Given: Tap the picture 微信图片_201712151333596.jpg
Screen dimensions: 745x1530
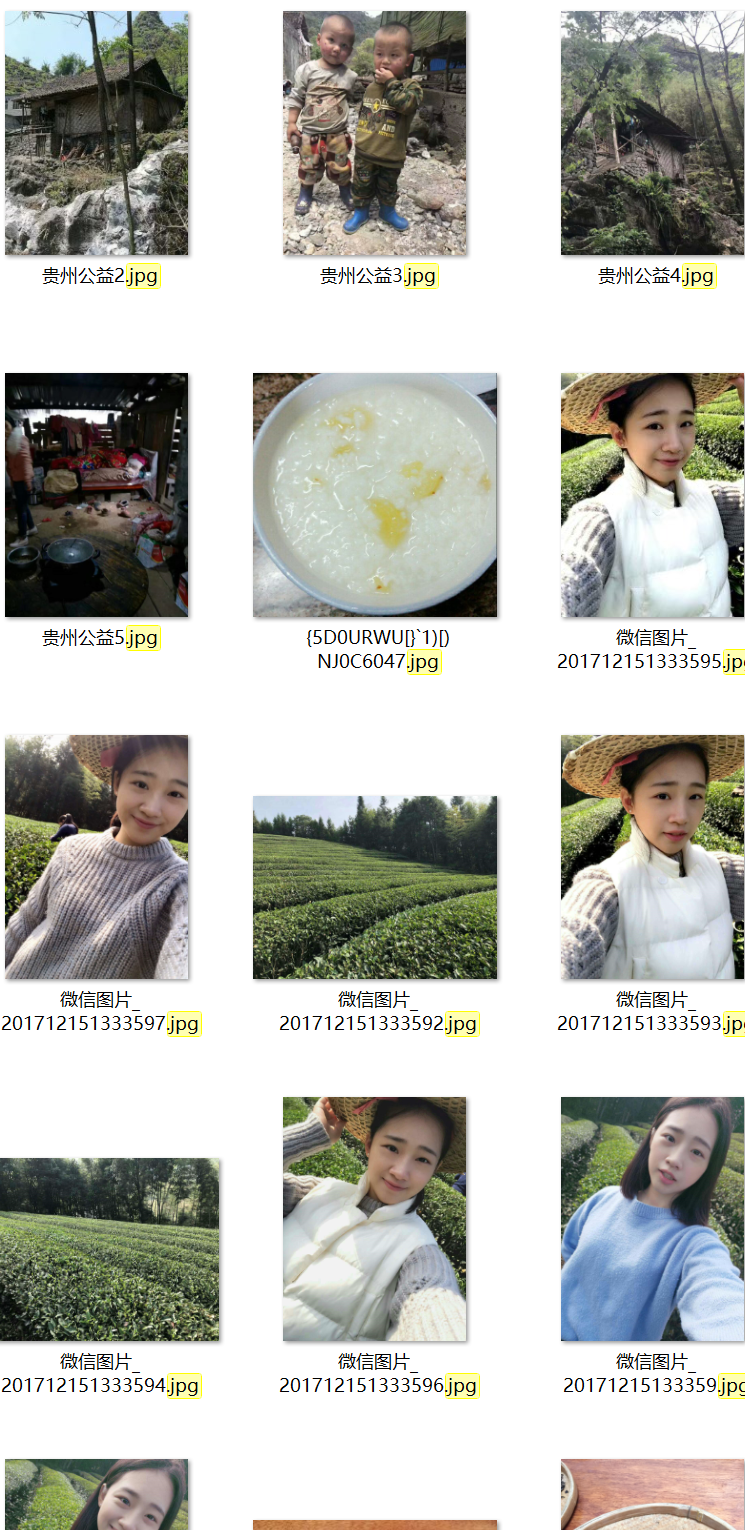Looking at the screenshot, I should 374,1219.
